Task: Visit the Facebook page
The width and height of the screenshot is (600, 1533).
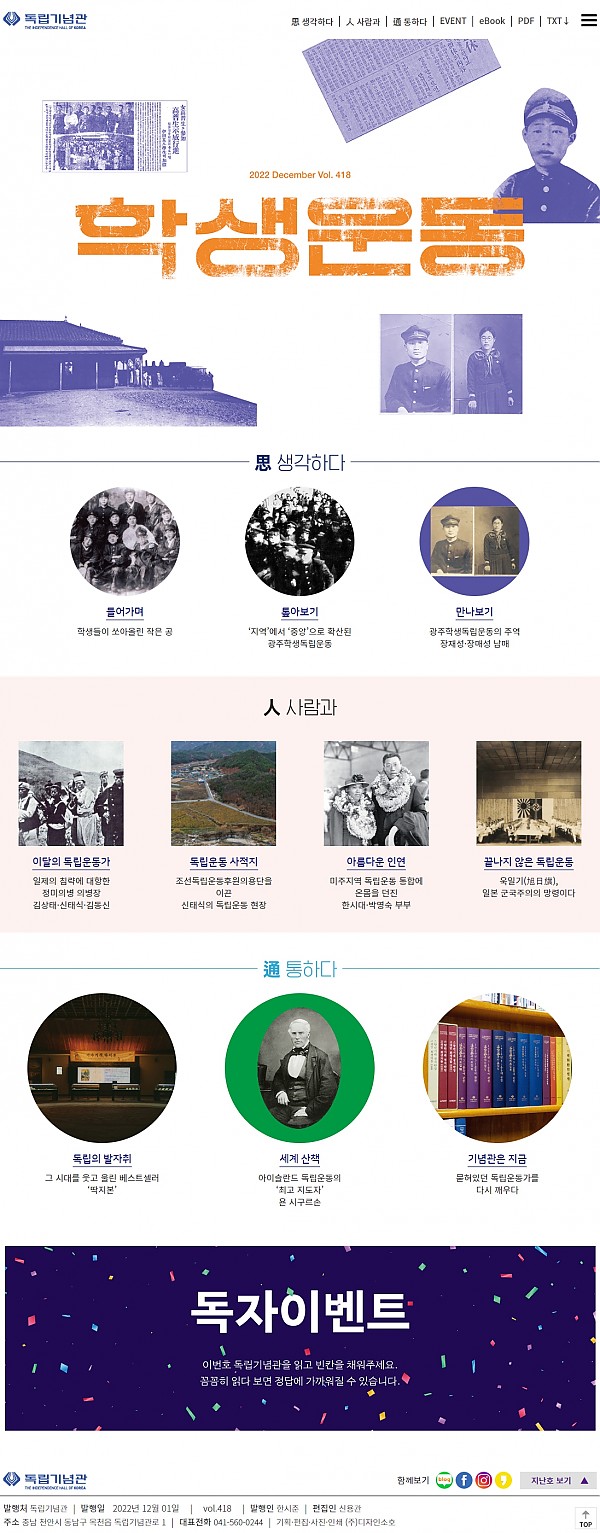Action: pyautogui.click(x=464, y=1480)
